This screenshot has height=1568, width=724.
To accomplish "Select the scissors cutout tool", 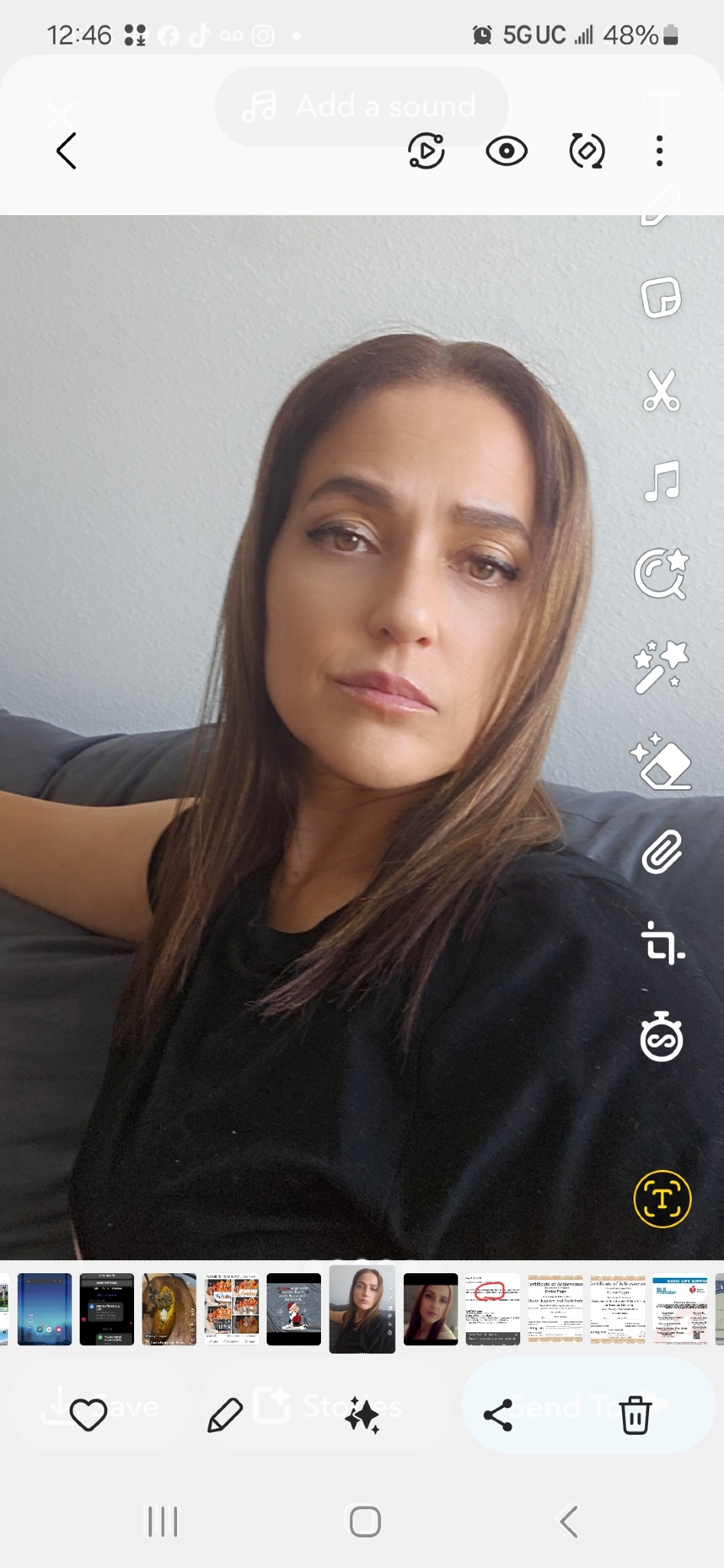I will [x=660, y=390].
